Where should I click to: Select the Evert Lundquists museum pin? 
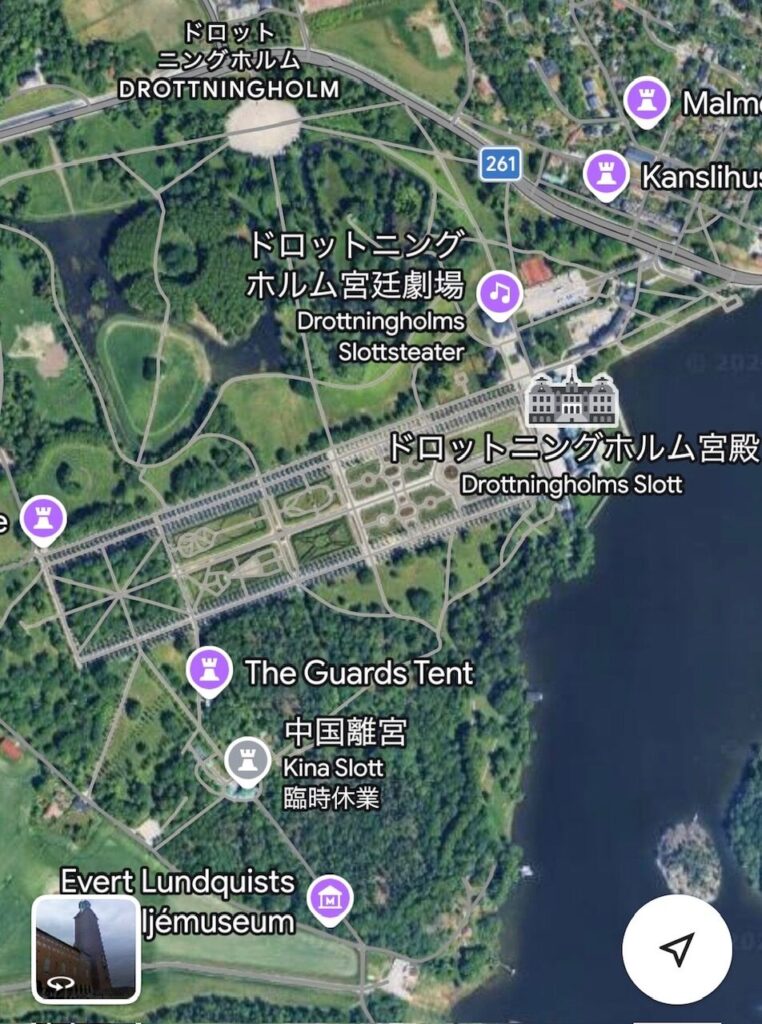coord(329,897)
